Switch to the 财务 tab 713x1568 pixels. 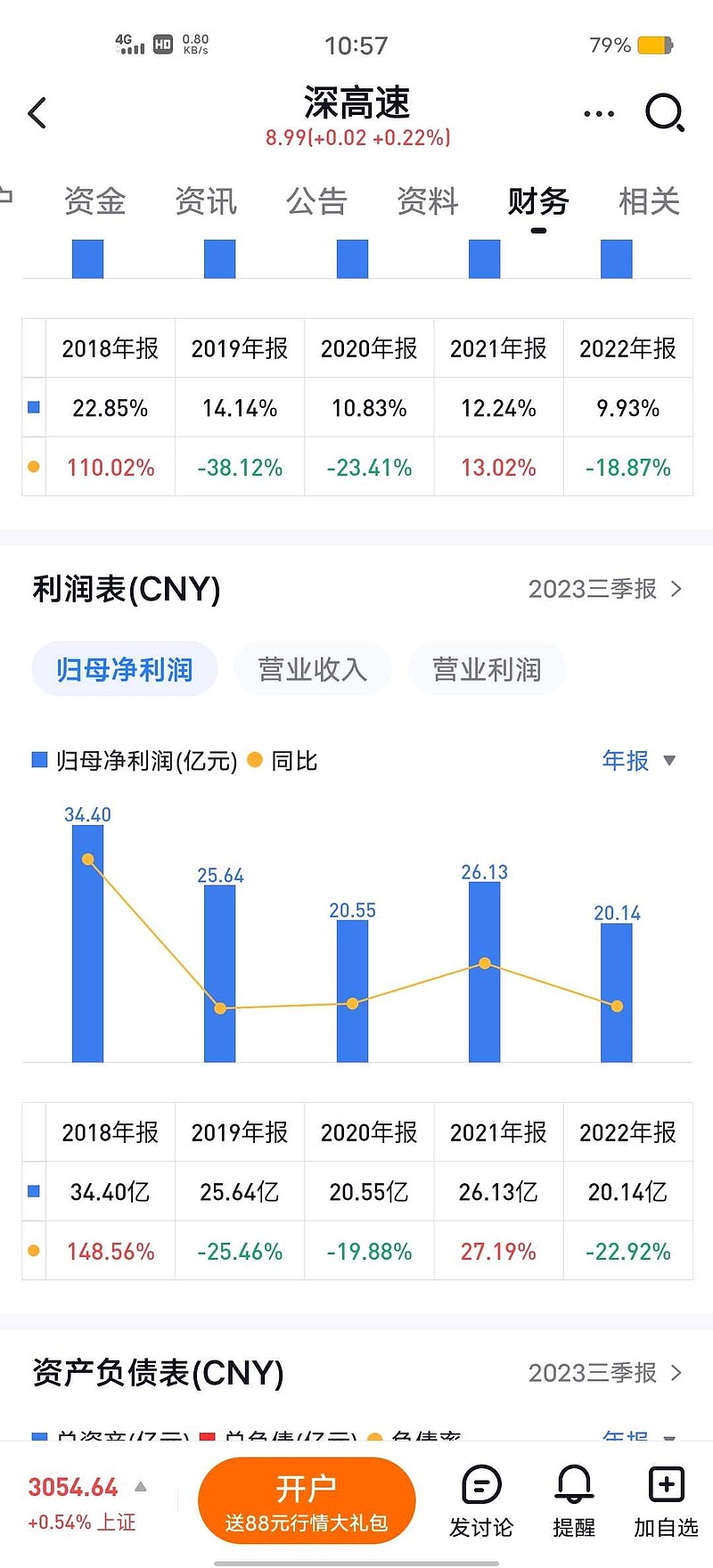[538, 202]
